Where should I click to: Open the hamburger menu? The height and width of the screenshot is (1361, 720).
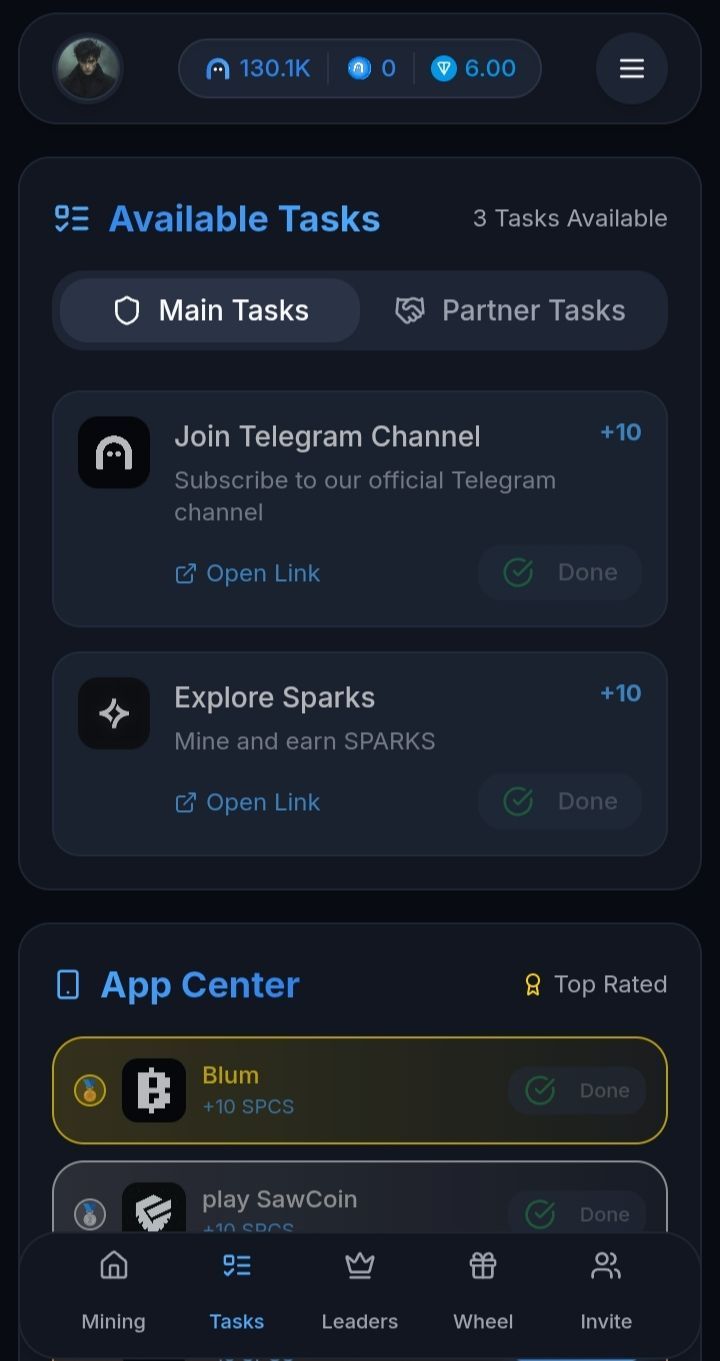click(x=631, y=68)
